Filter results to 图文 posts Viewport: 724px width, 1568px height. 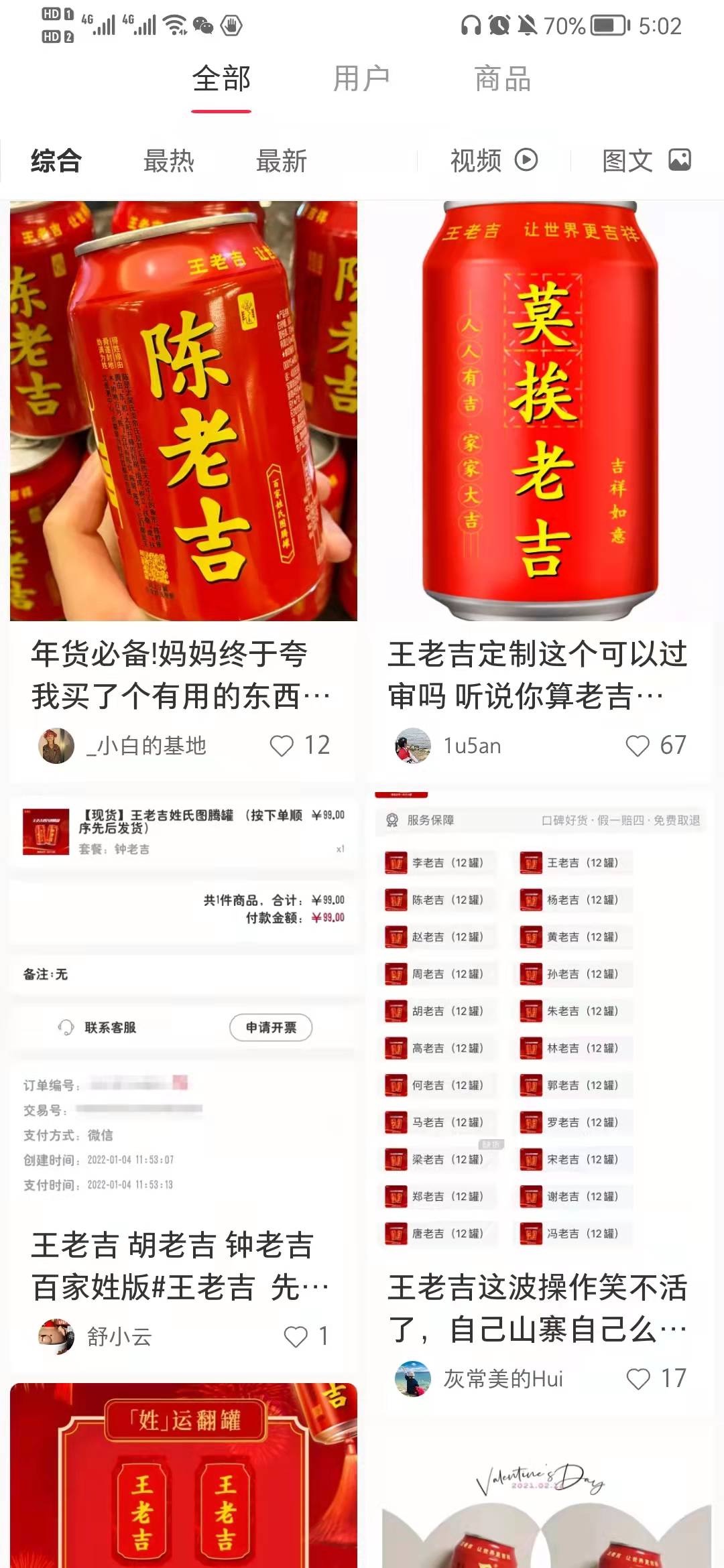(x=646, y=161)
